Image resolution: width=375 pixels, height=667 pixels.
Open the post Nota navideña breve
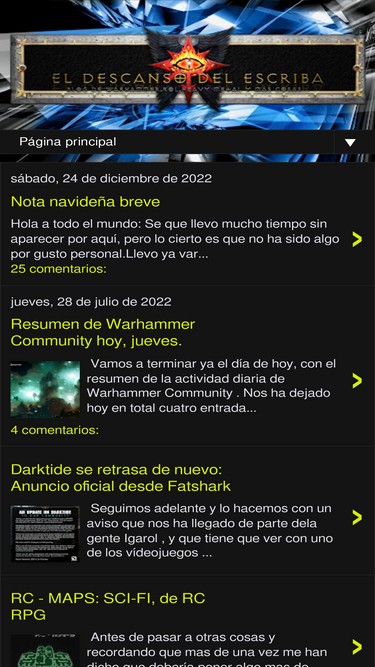click(85, 201)
